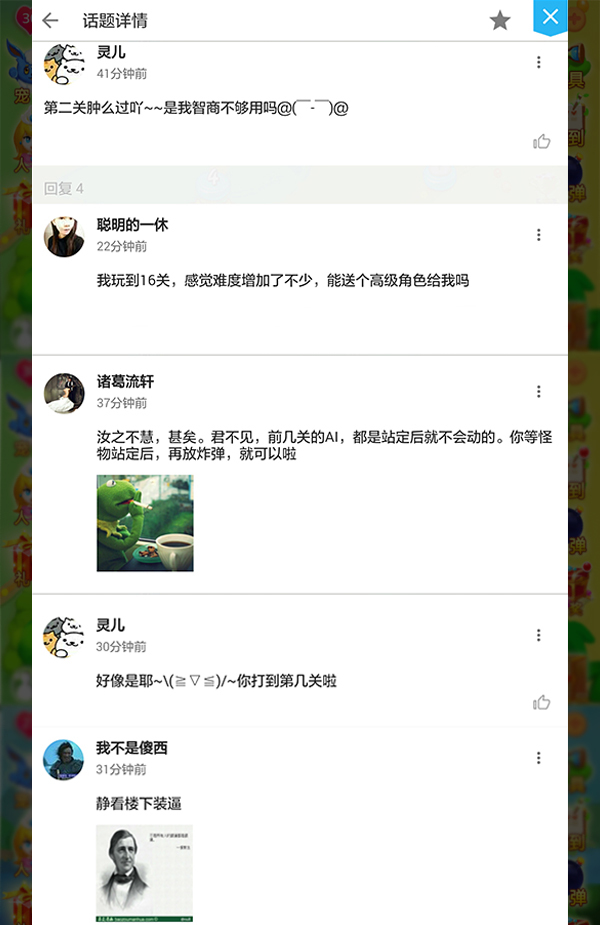Open overflow menu on 灵儿's original post
This screenshot has width=600, height=925.
point(538,62)
